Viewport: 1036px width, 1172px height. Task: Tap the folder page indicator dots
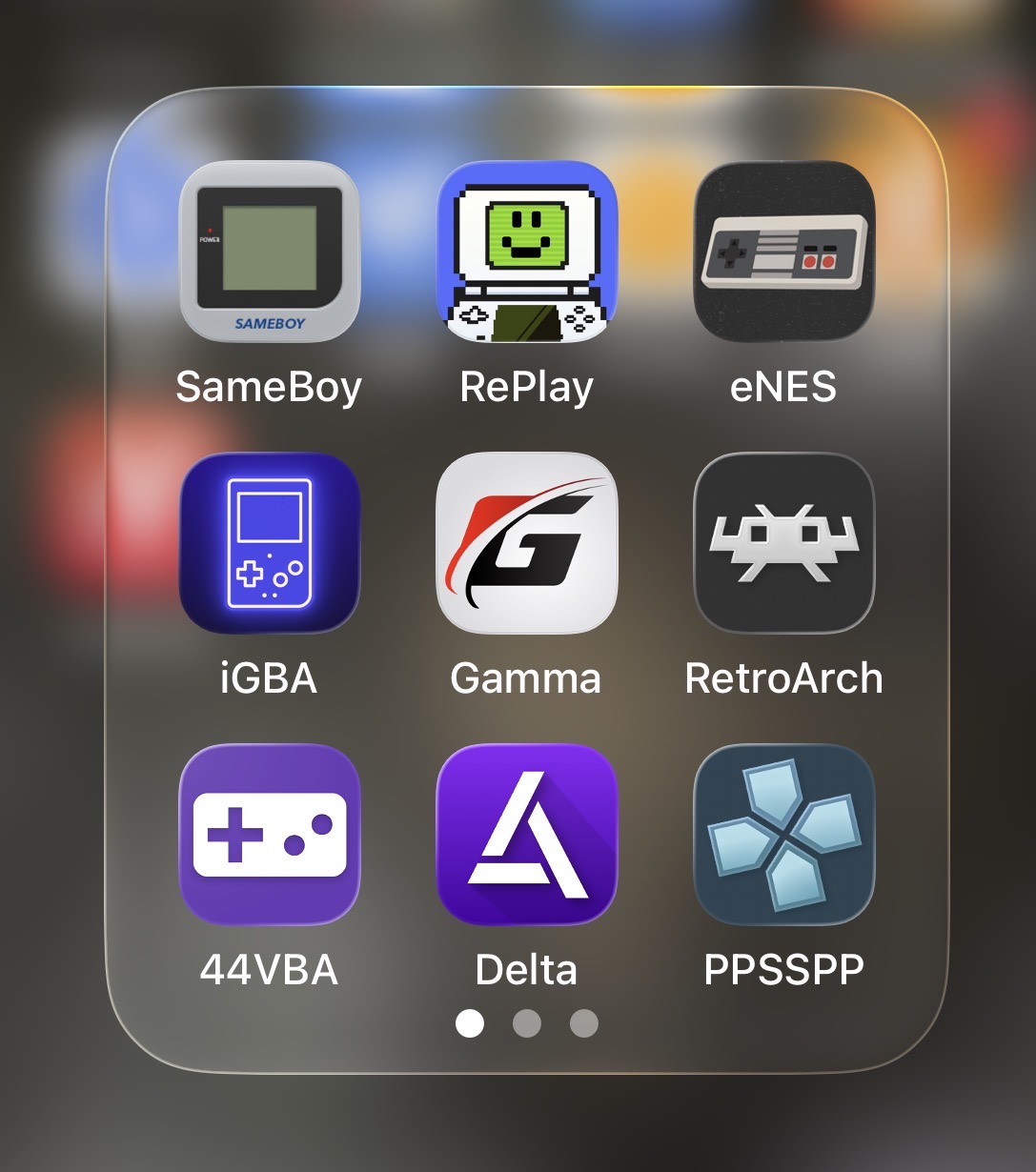pos(526,1023)
